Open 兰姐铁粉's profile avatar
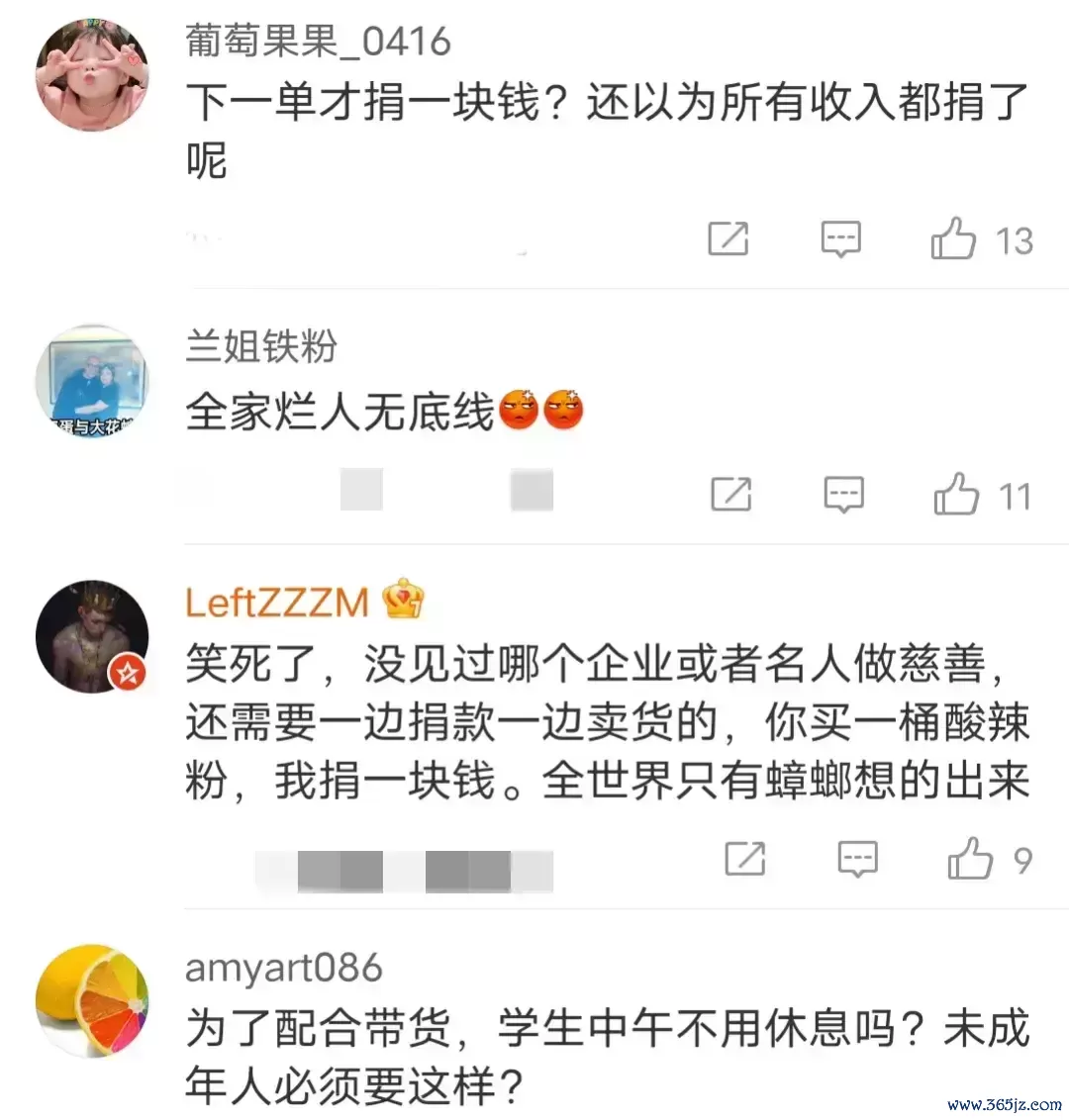Viewport: 1069px width, 1120px height. [92, 382]
